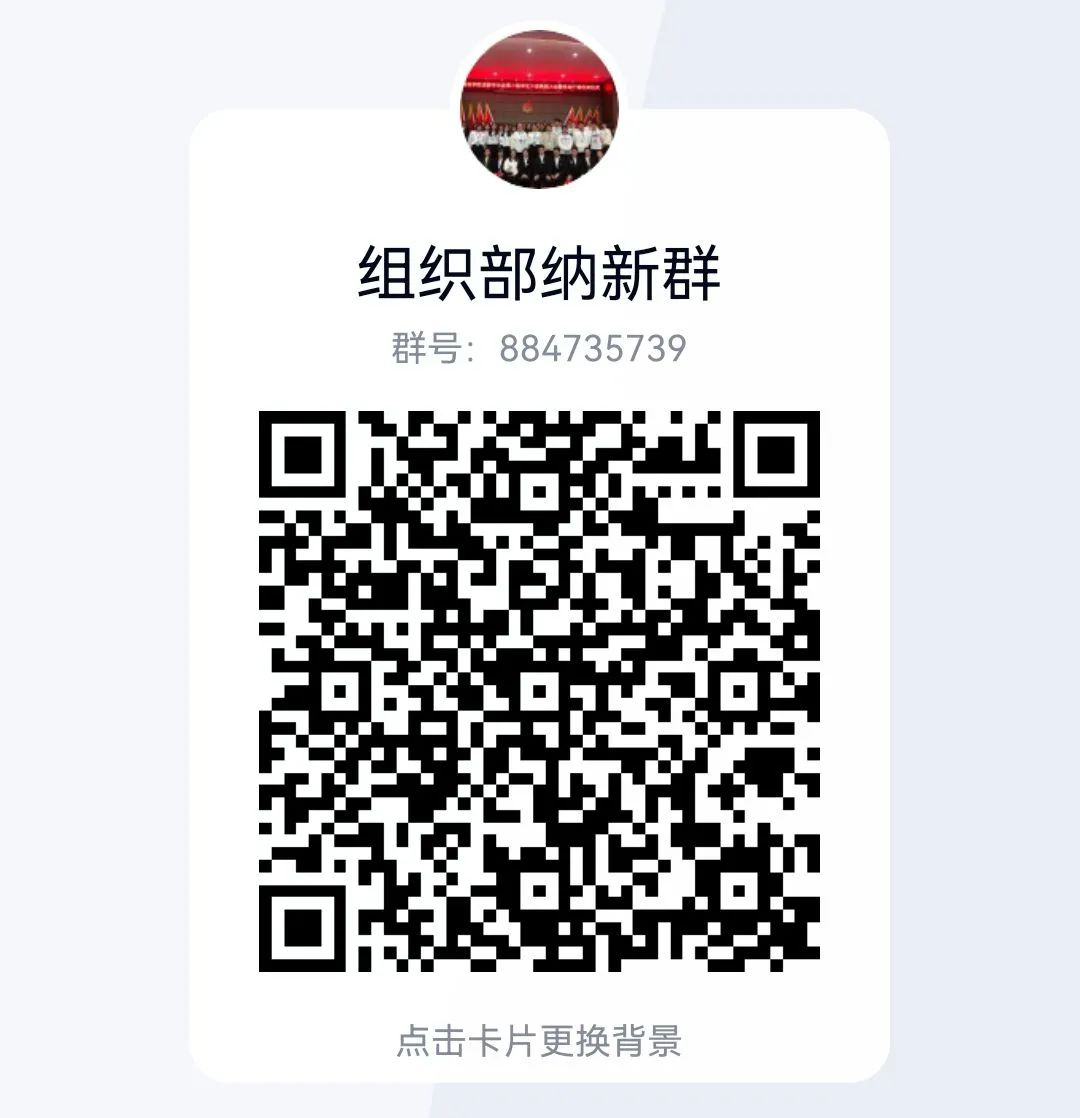Tap the group QR card to change background
The height and width of the screenshot is (1118, 1080).
pos(539,1040)
